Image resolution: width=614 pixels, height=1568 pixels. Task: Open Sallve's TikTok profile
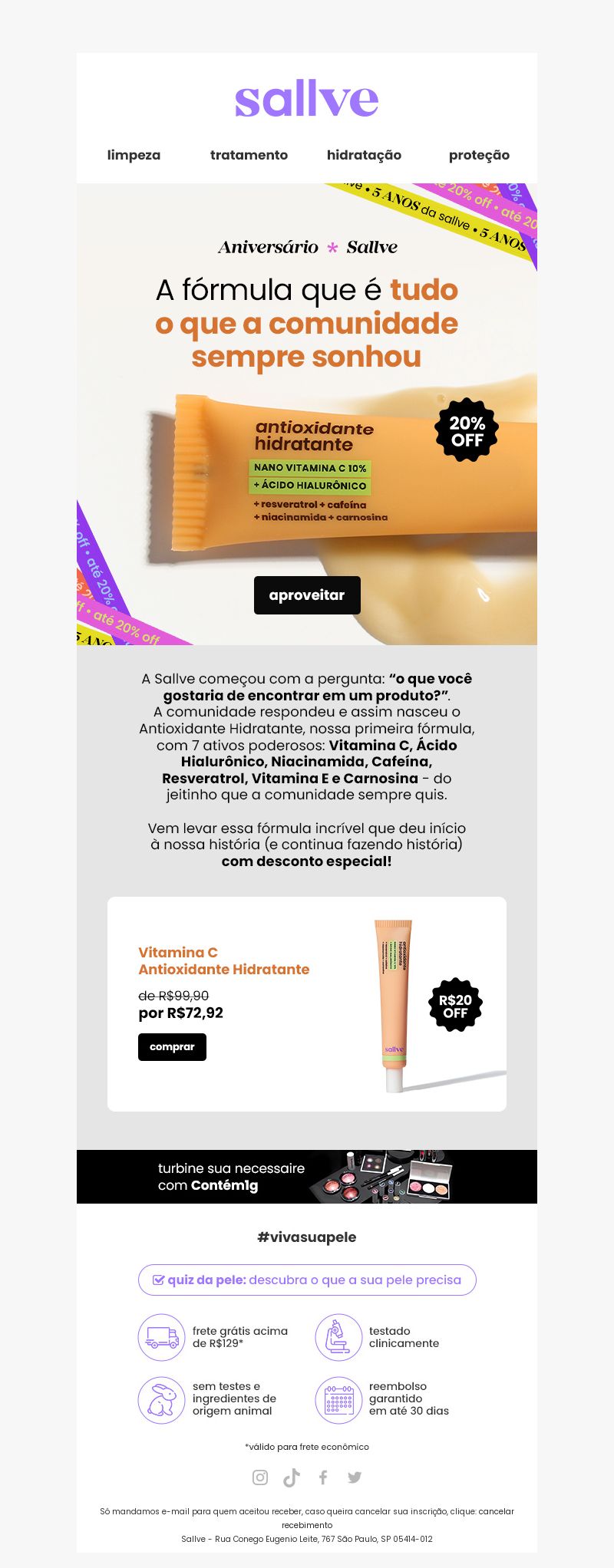click(x=292, y=1477)
